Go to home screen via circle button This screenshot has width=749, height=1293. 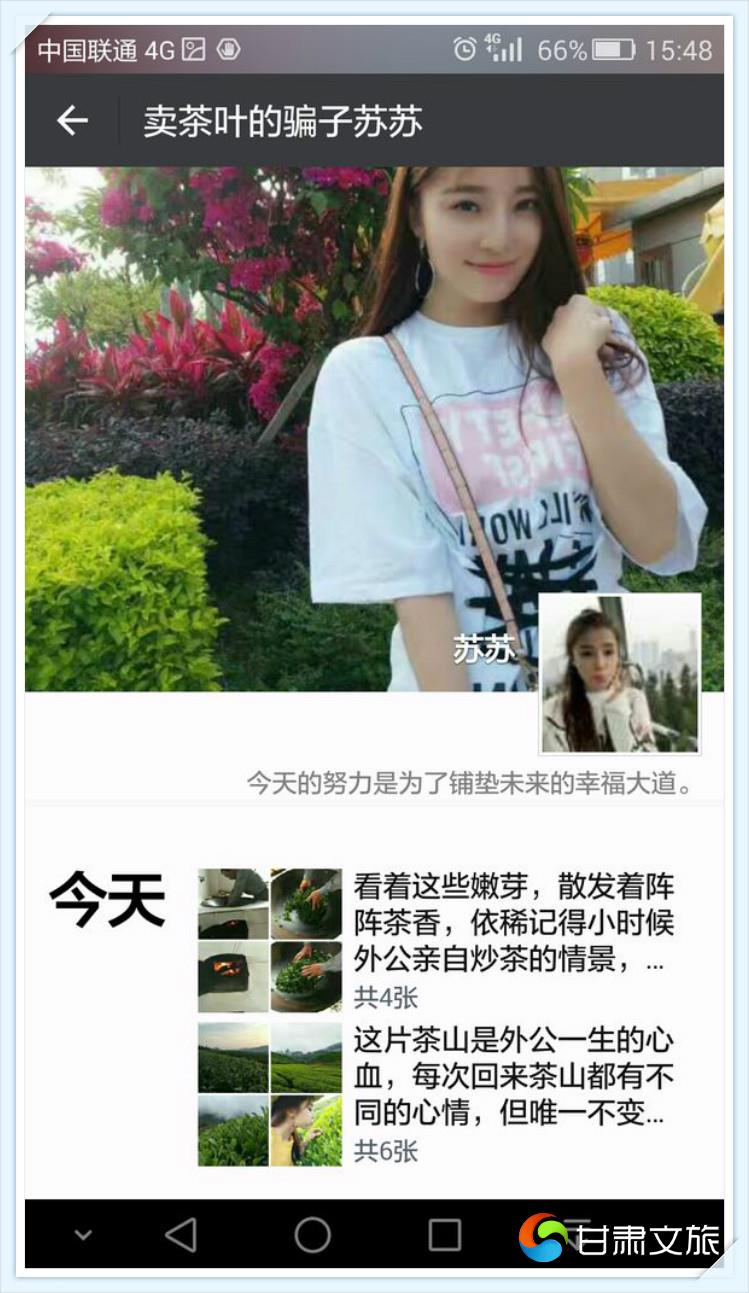point(312,1235)
